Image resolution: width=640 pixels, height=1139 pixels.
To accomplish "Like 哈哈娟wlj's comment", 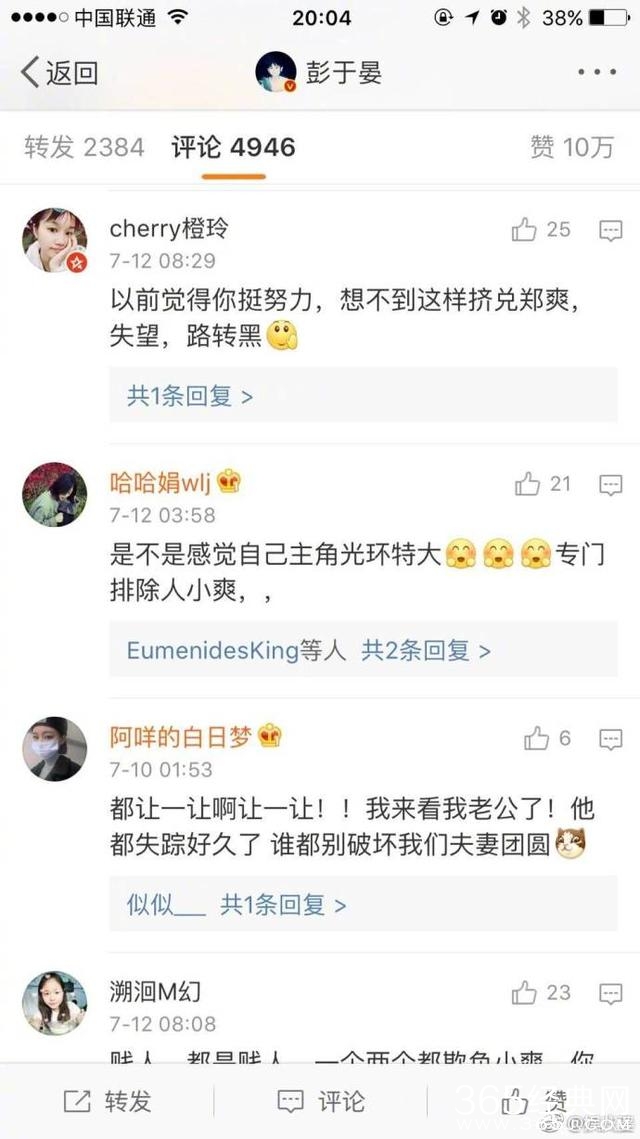I will click(x=527, y=485).
